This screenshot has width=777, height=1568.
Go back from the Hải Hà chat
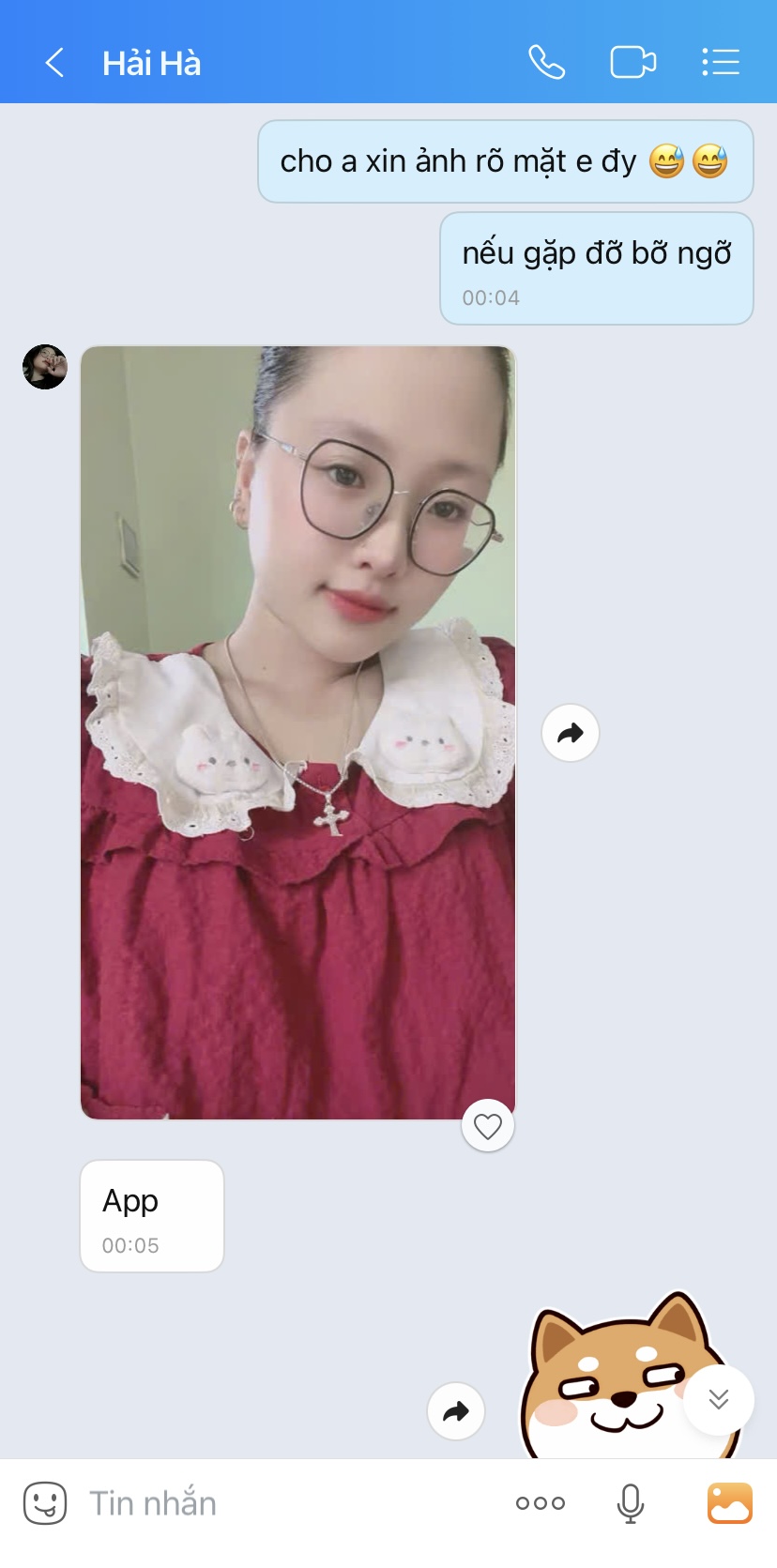(x=54, y=63)
